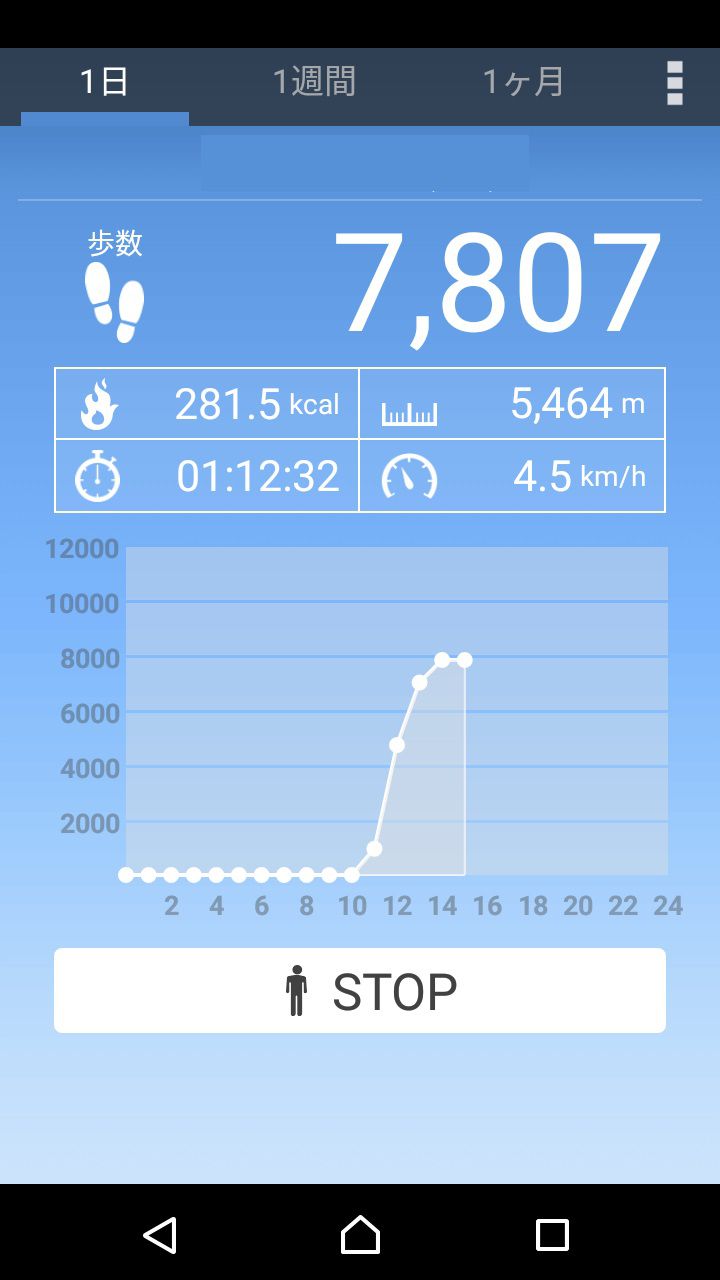
Task: Switch to the 1週間 tab
Action: (x=314, y=82)
